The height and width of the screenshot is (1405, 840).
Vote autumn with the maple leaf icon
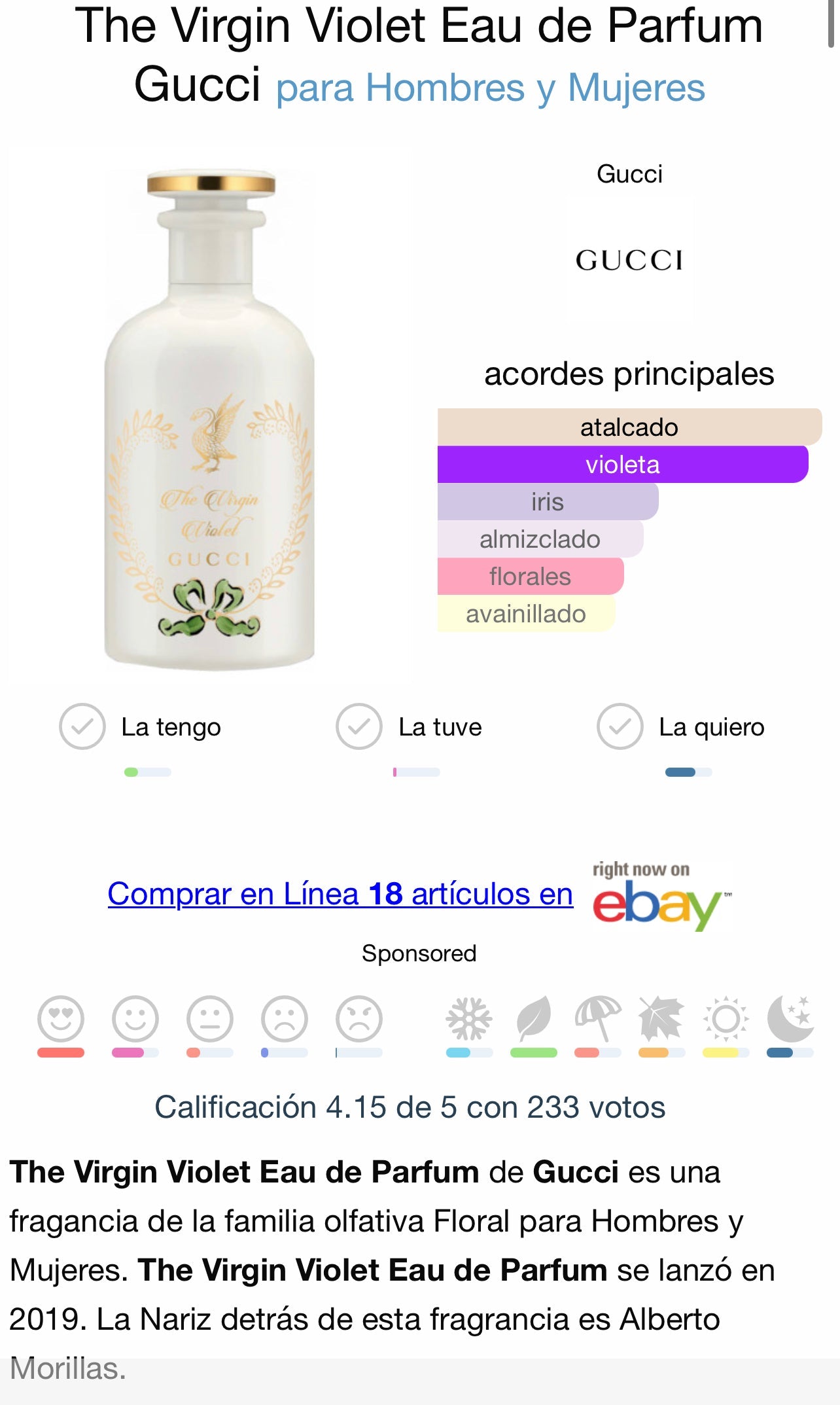661,1019
